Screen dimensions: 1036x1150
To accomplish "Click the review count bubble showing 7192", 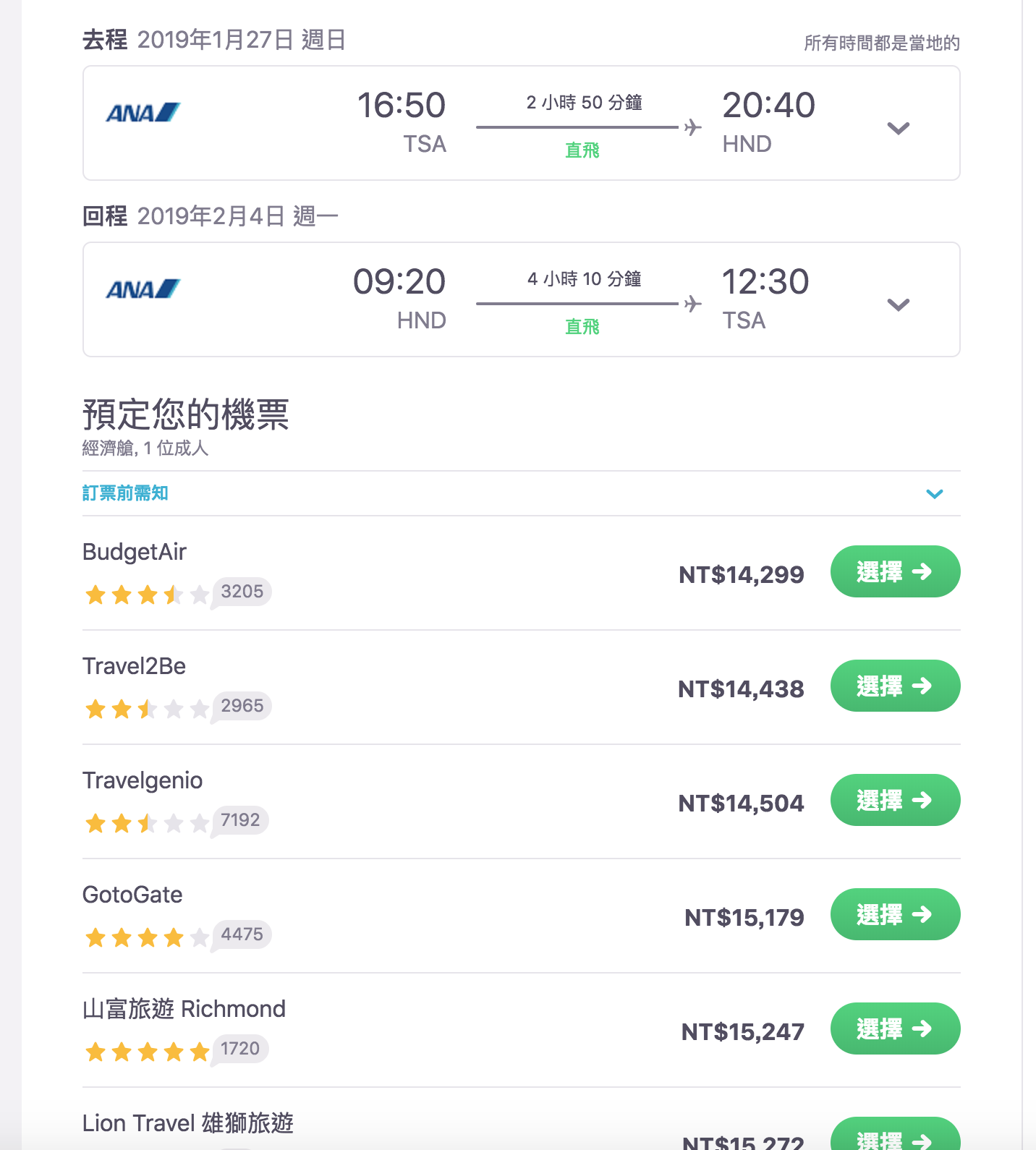I will (241, 820).
